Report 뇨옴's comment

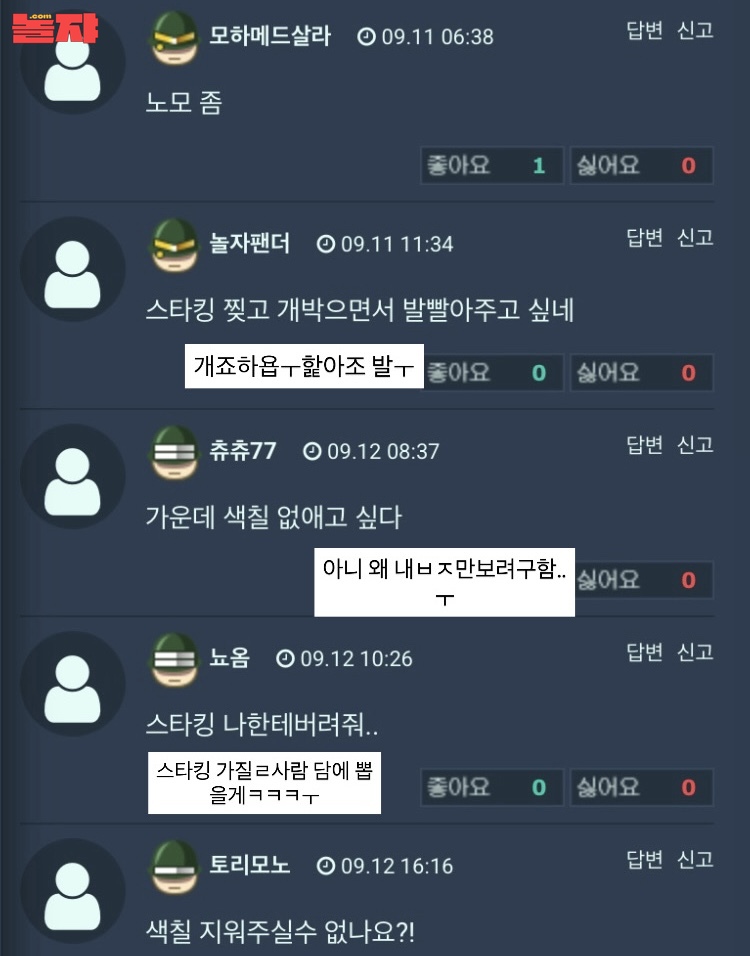coord(695,652)
